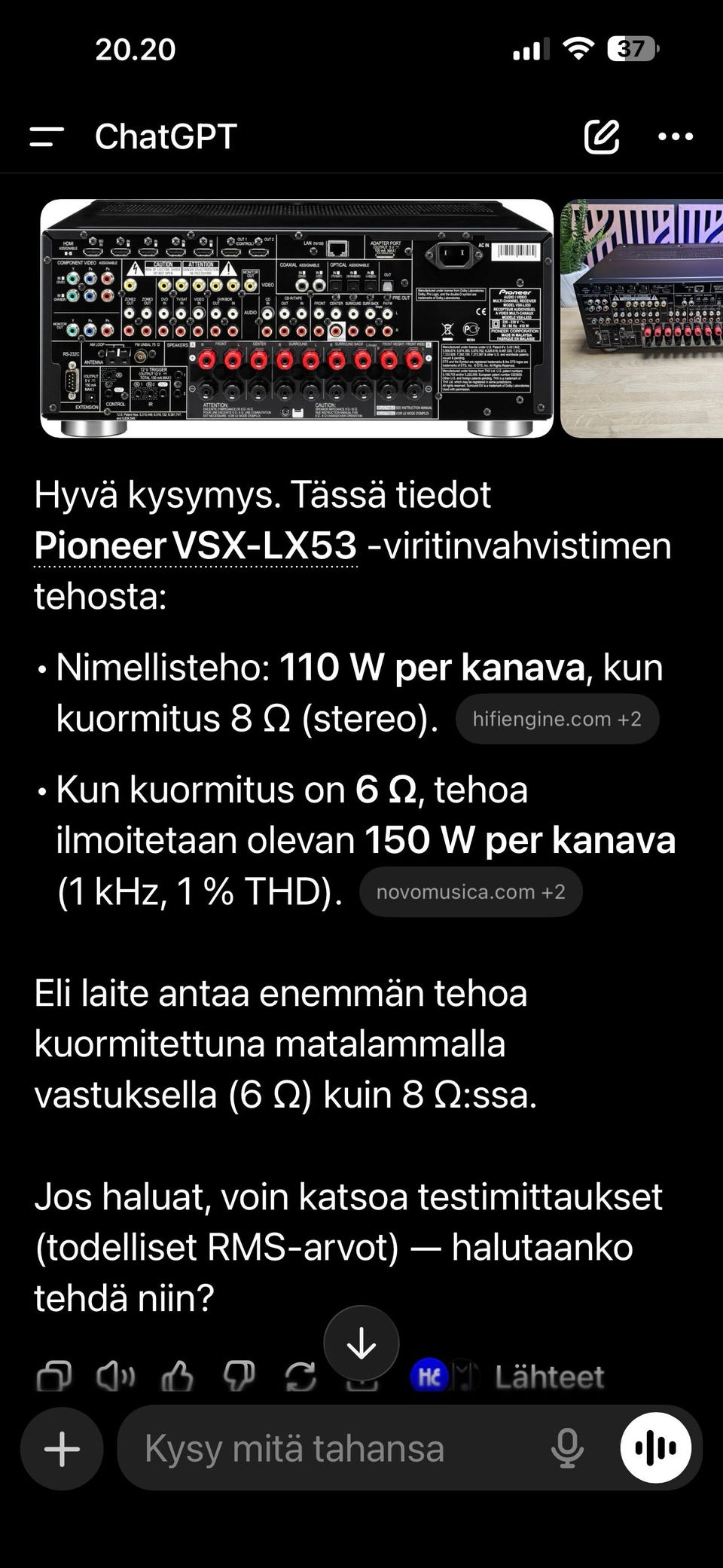The height and width of the screenshot is (1568, 723).
Task: Open the three-dot options menu
Action: coord(676,136)
